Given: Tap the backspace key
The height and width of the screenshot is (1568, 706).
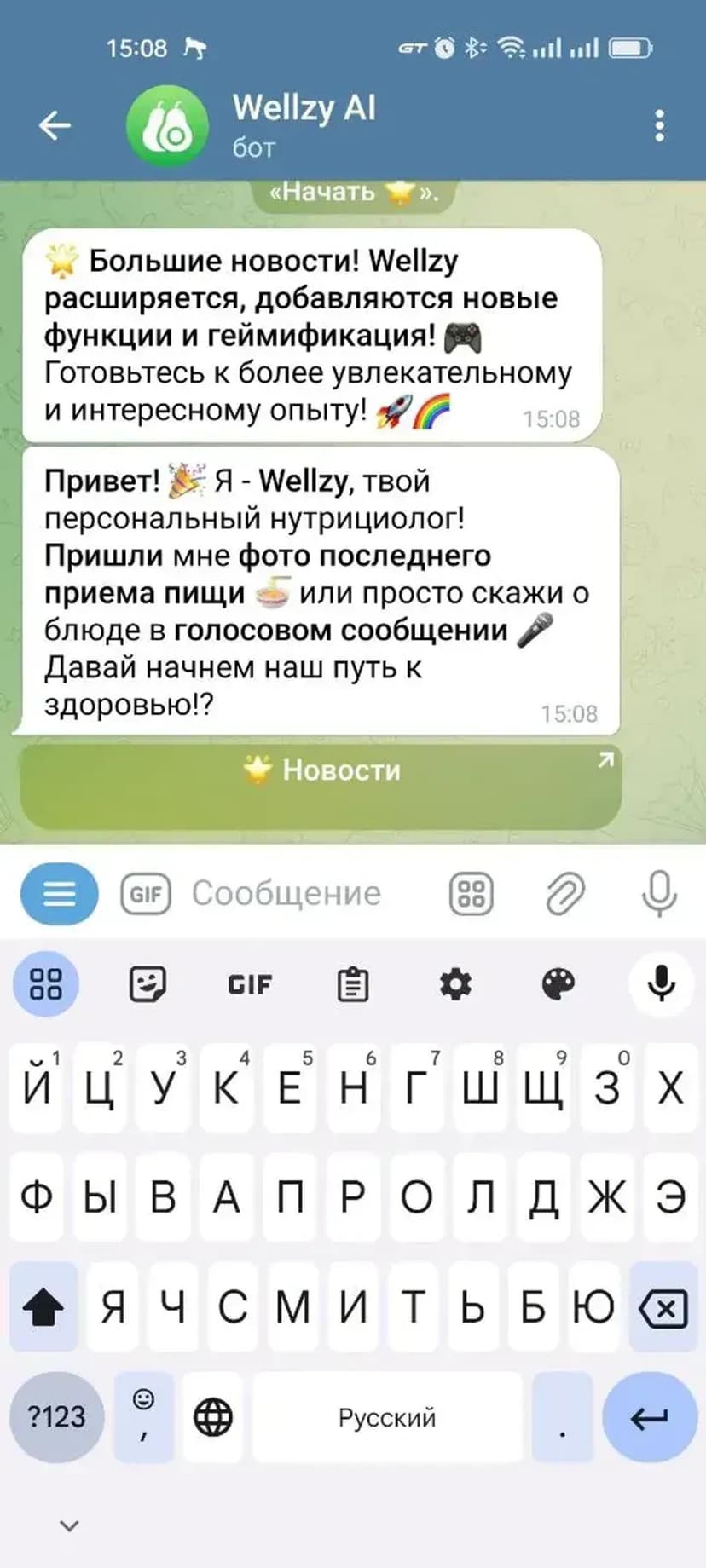Looking at the screenshot, I should (663, 1307).
